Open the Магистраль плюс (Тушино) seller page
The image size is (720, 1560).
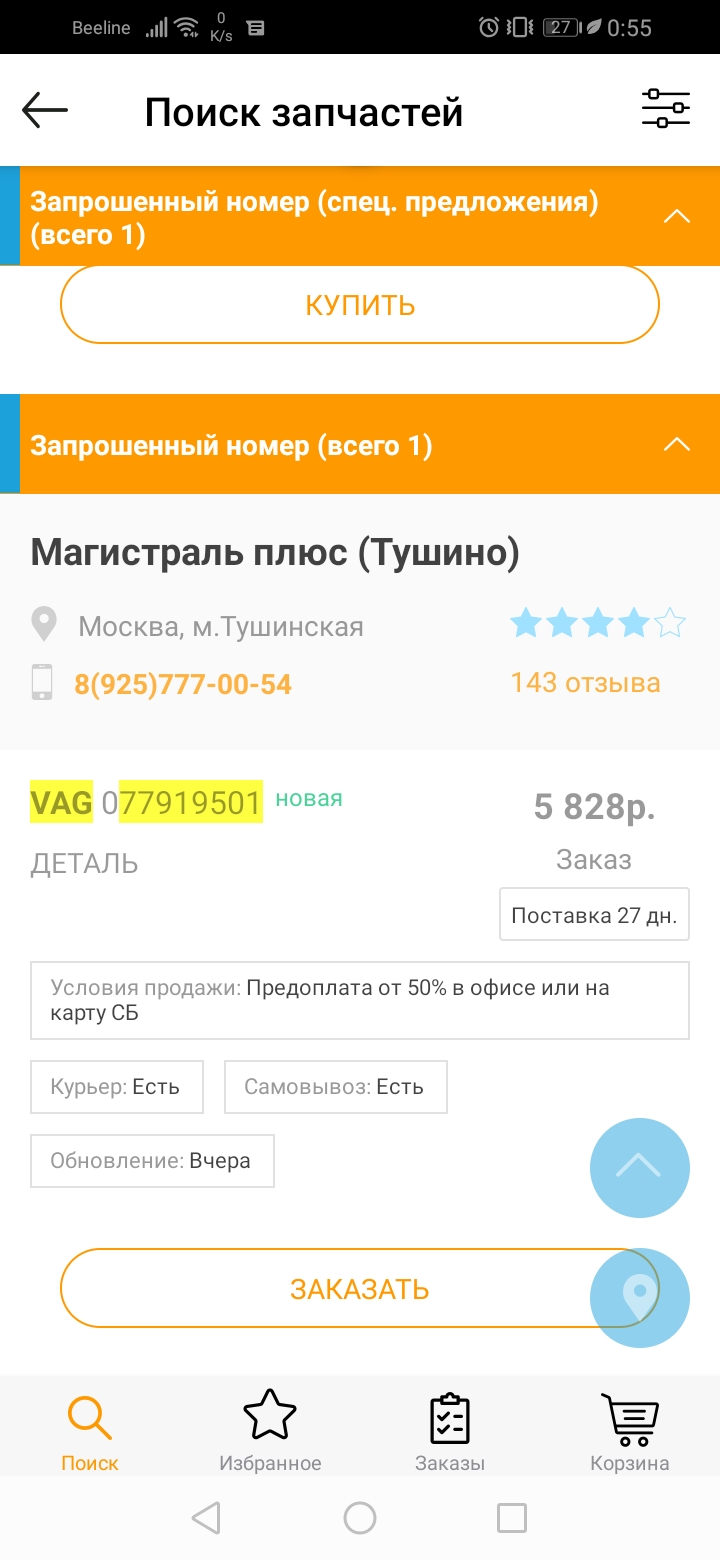click(275, 552)
